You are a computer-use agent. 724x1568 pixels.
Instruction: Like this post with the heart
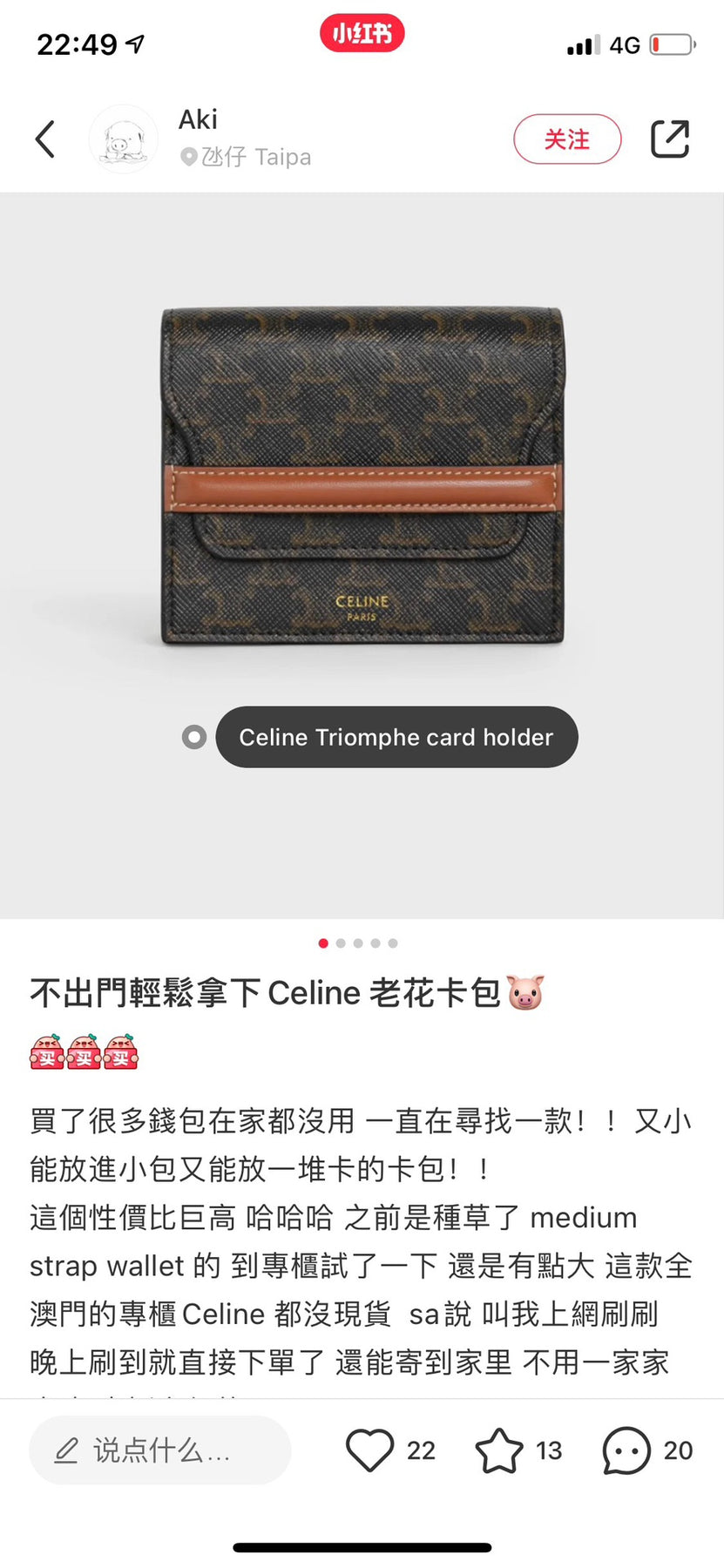tap(370, 1450)
